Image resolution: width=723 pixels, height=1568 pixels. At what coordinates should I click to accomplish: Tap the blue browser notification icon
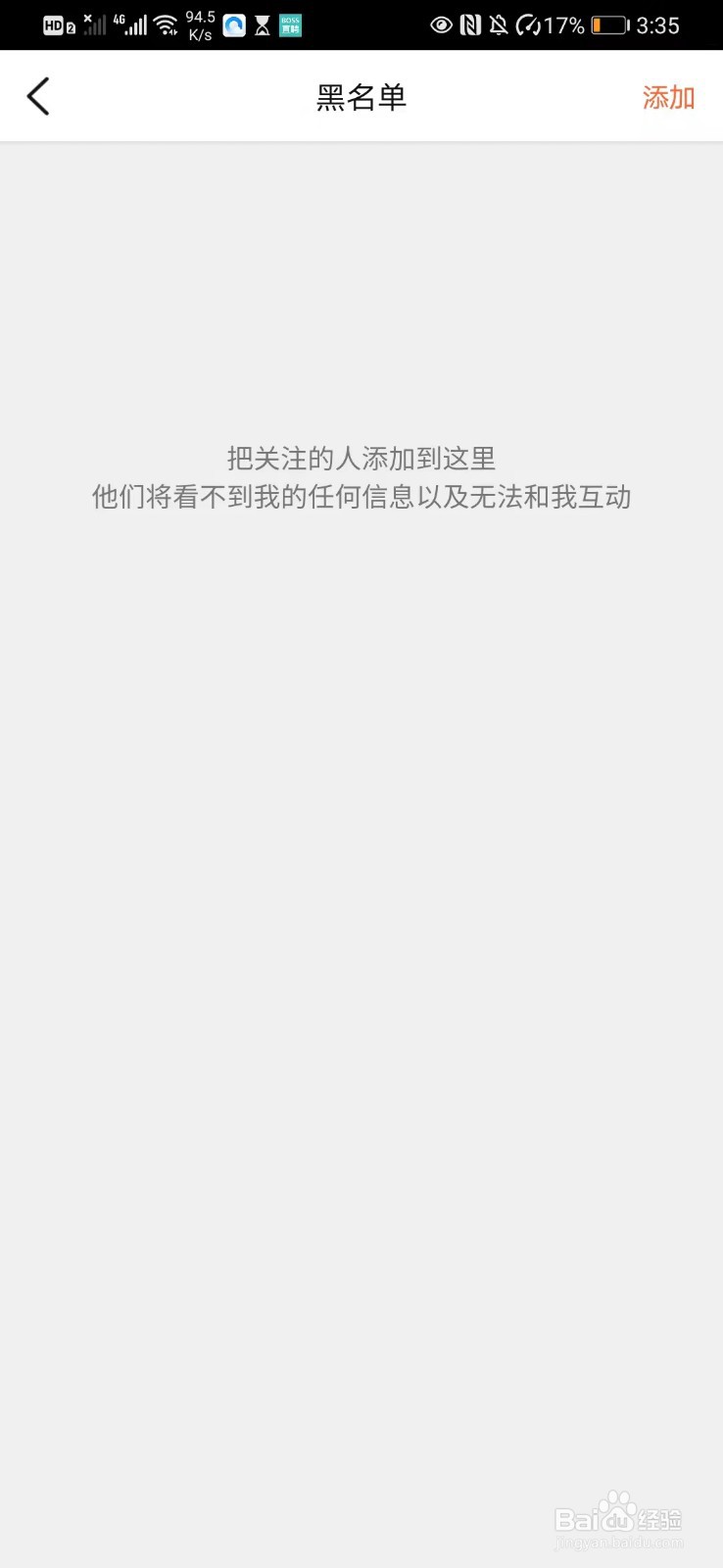(233, 24)
